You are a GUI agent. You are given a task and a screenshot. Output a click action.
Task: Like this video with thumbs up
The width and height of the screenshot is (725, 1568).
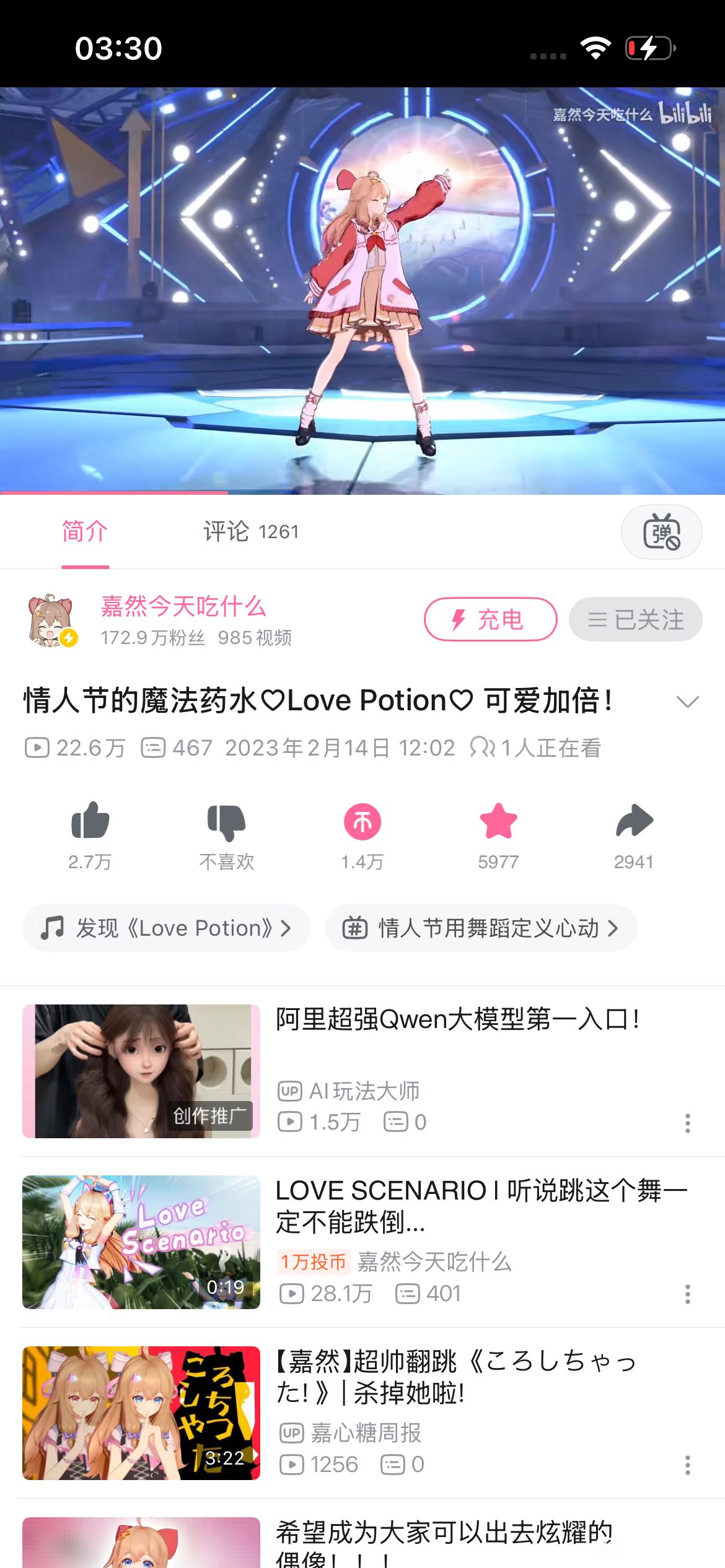pos(90,822)
